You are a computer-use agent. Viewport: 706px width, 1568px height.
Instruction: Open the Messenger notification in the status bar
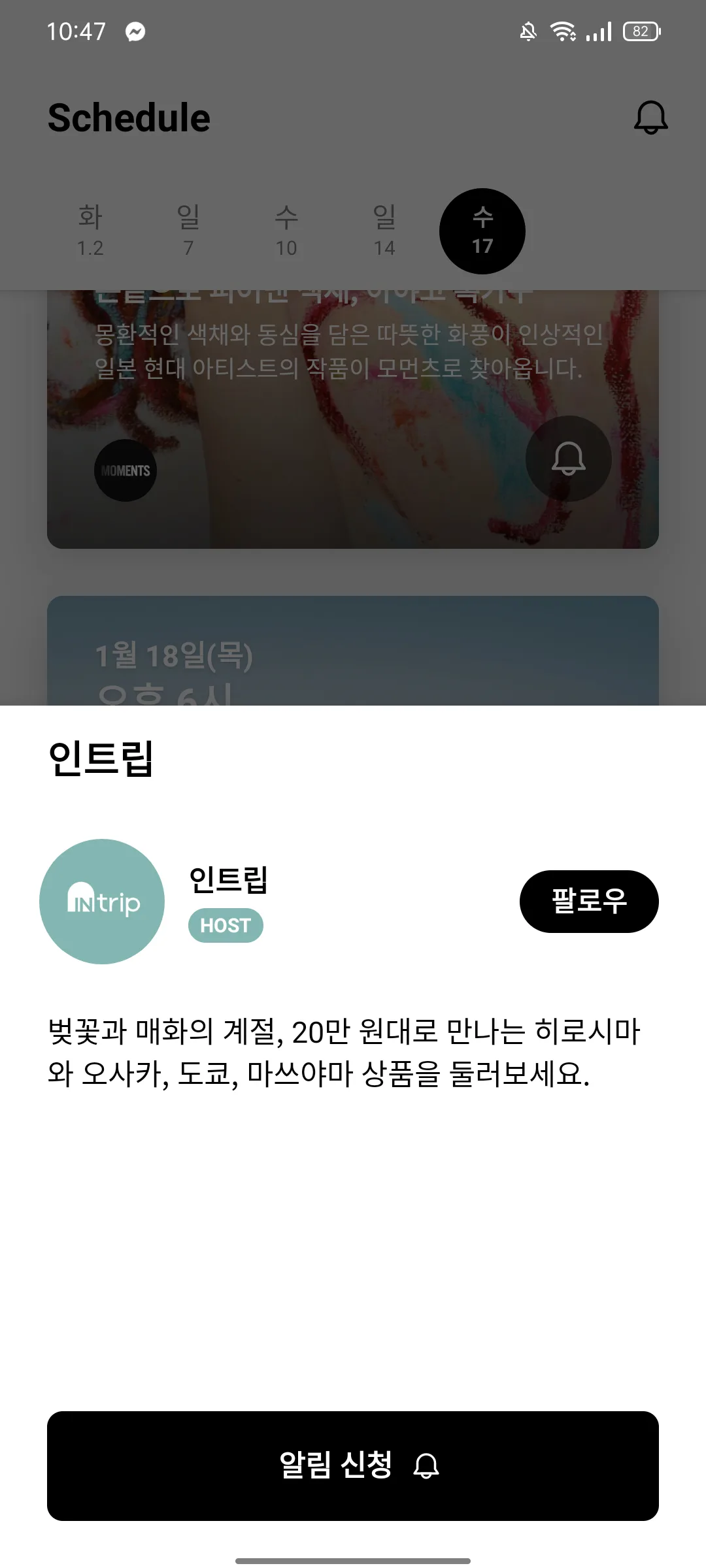134,31
